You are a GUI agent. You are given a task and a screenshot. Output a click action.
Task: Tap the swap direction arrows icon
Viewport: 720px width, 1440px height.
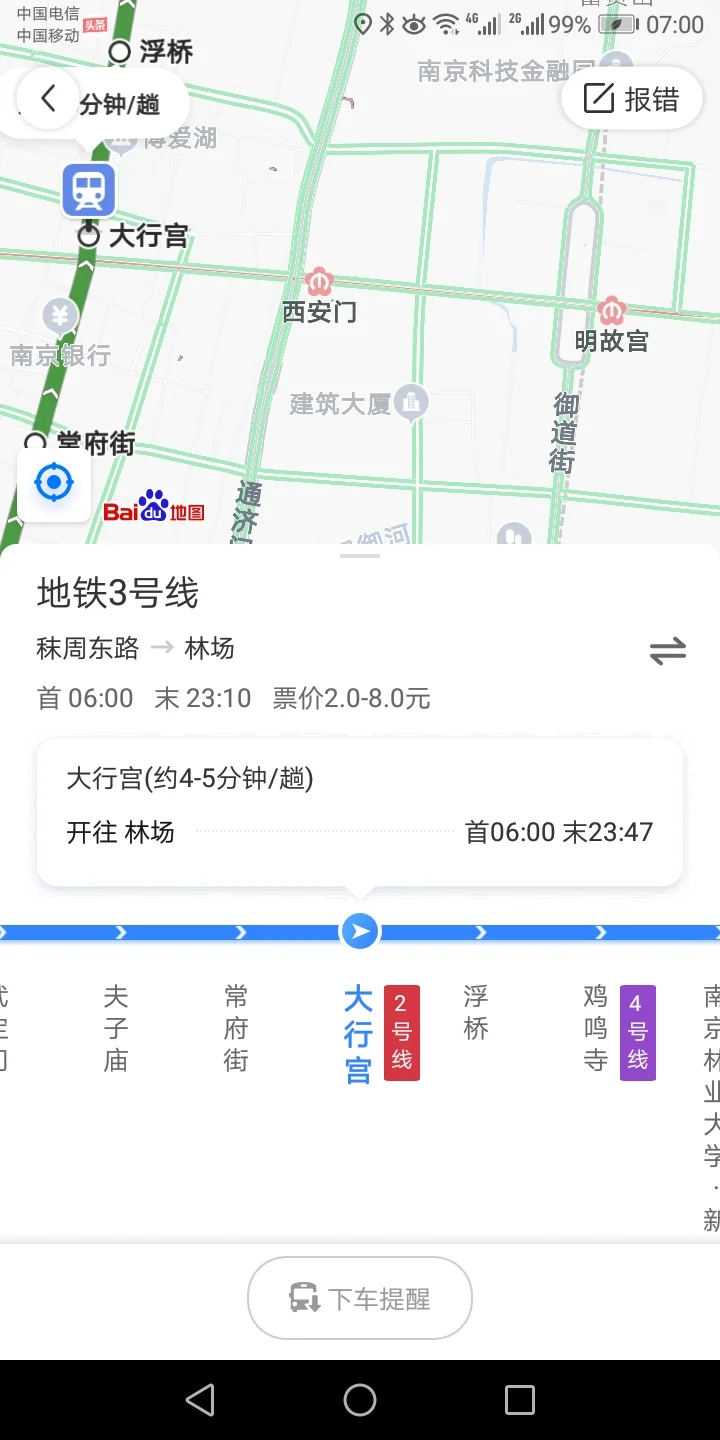pos(668,650)
